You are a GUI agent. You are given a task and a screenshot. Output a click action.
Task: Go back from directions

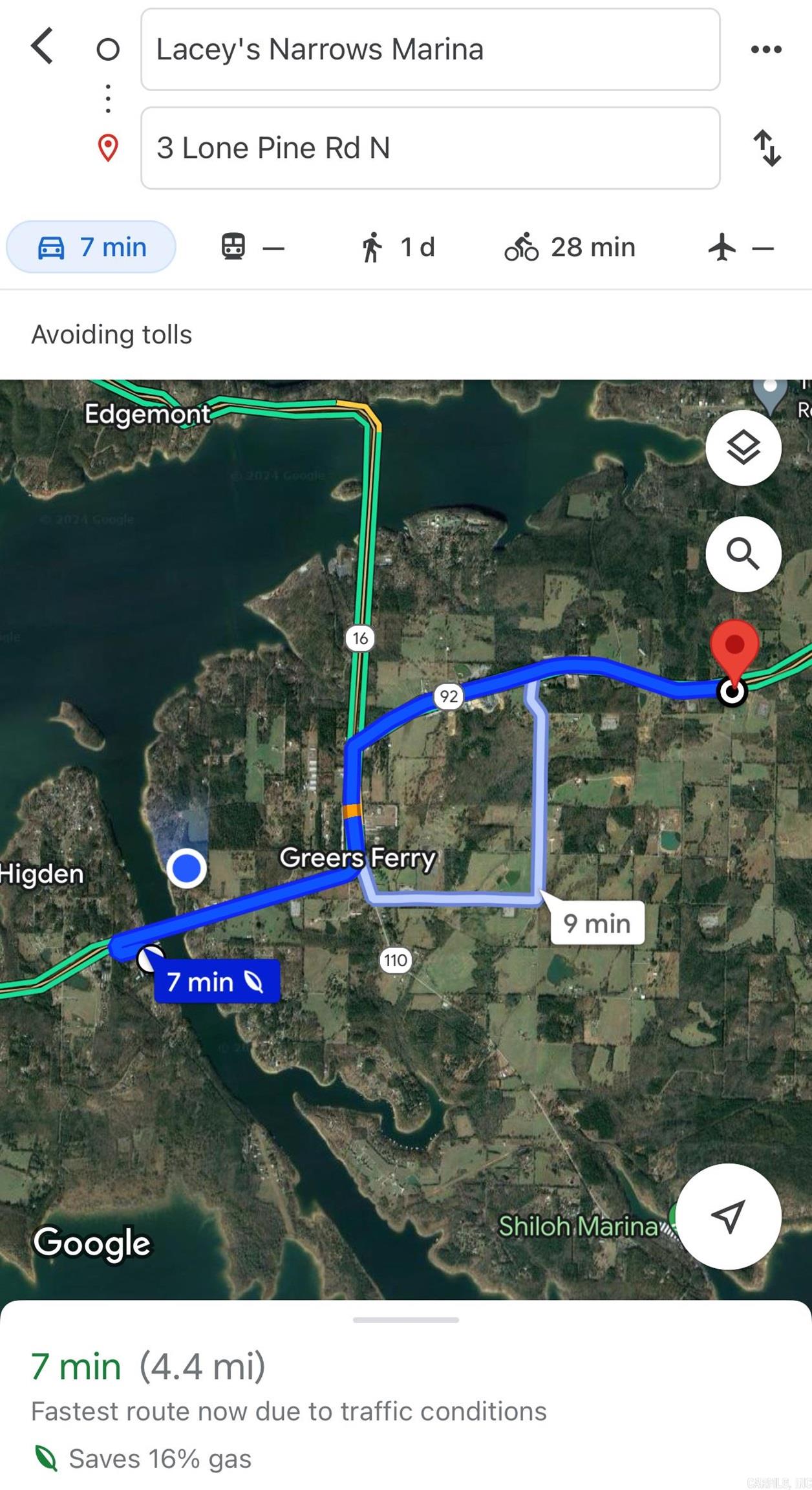tap(43, 47)
